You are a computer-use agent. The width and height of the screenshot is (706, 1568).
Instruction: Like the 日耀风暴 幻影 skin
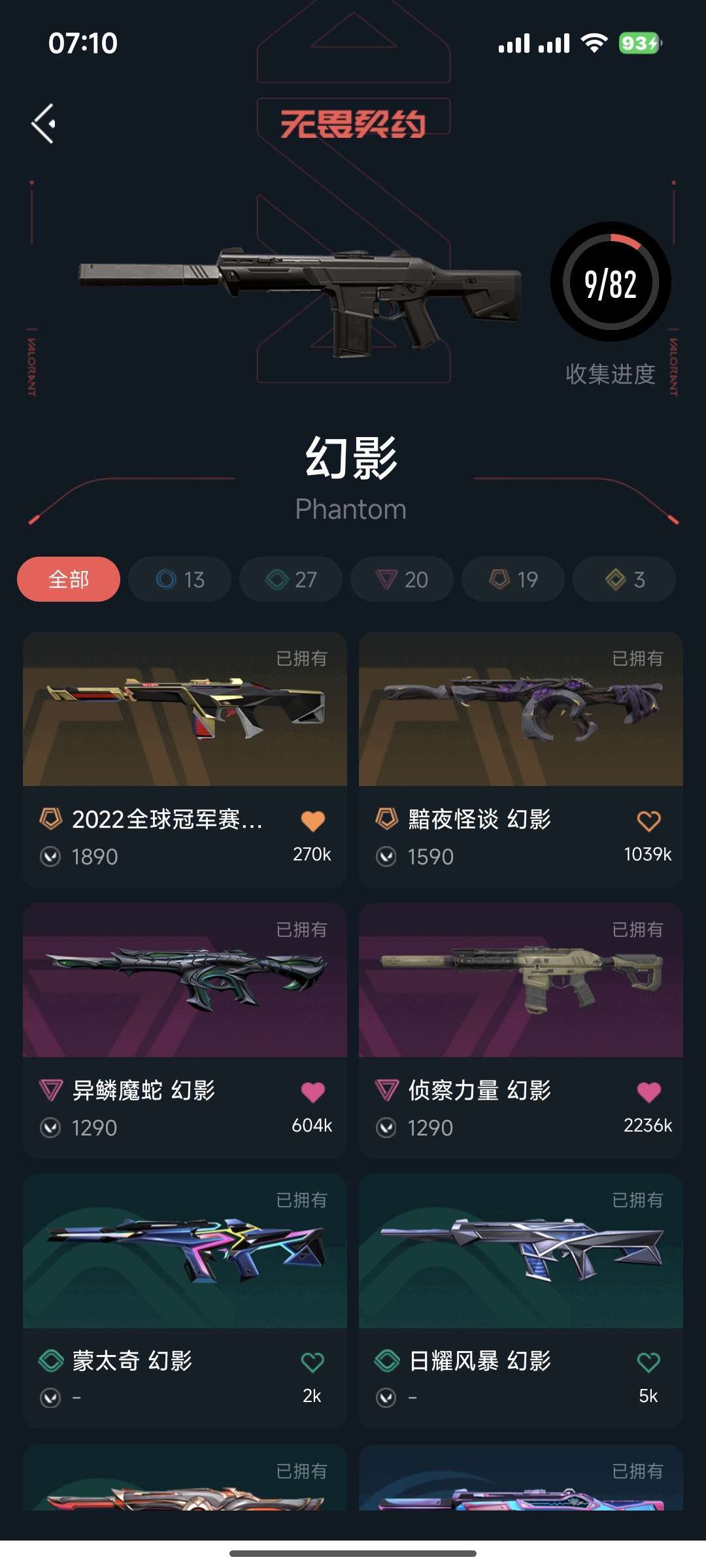click(648, 1362)
